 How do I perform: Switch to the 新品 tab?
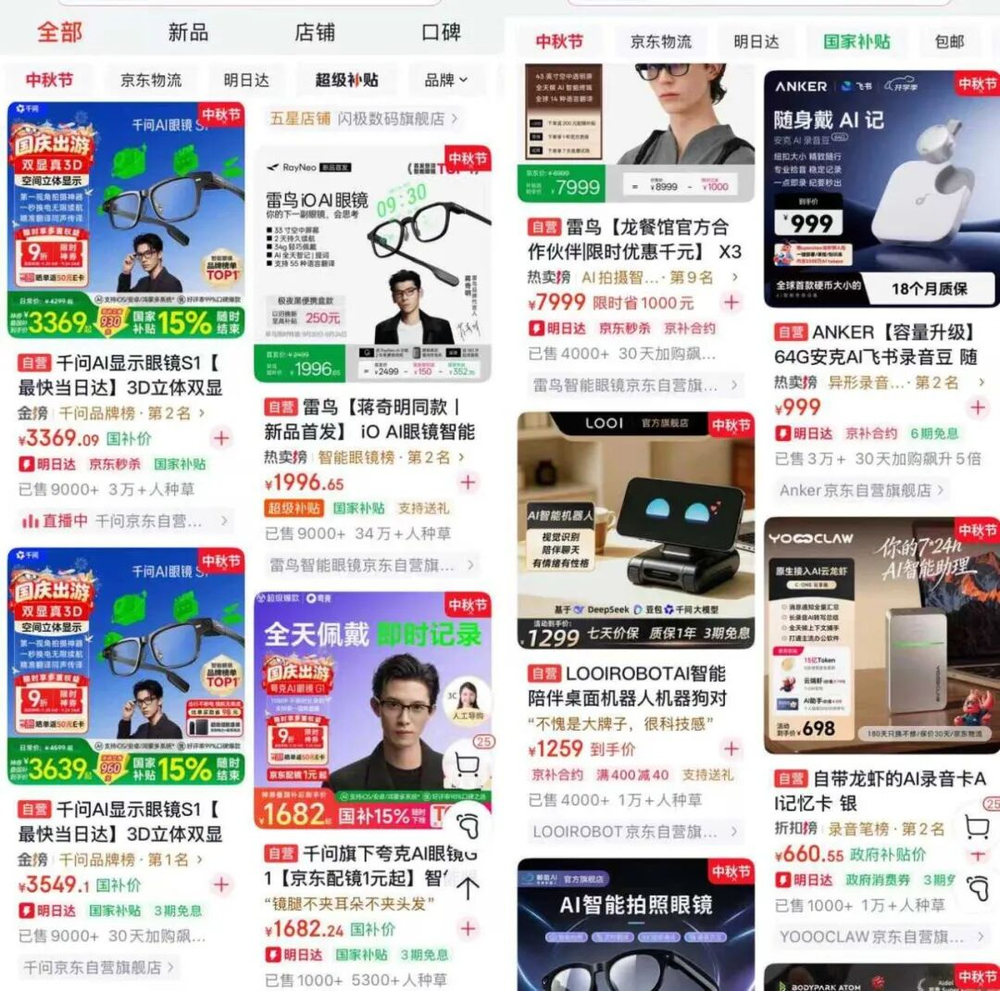point(188,33)
